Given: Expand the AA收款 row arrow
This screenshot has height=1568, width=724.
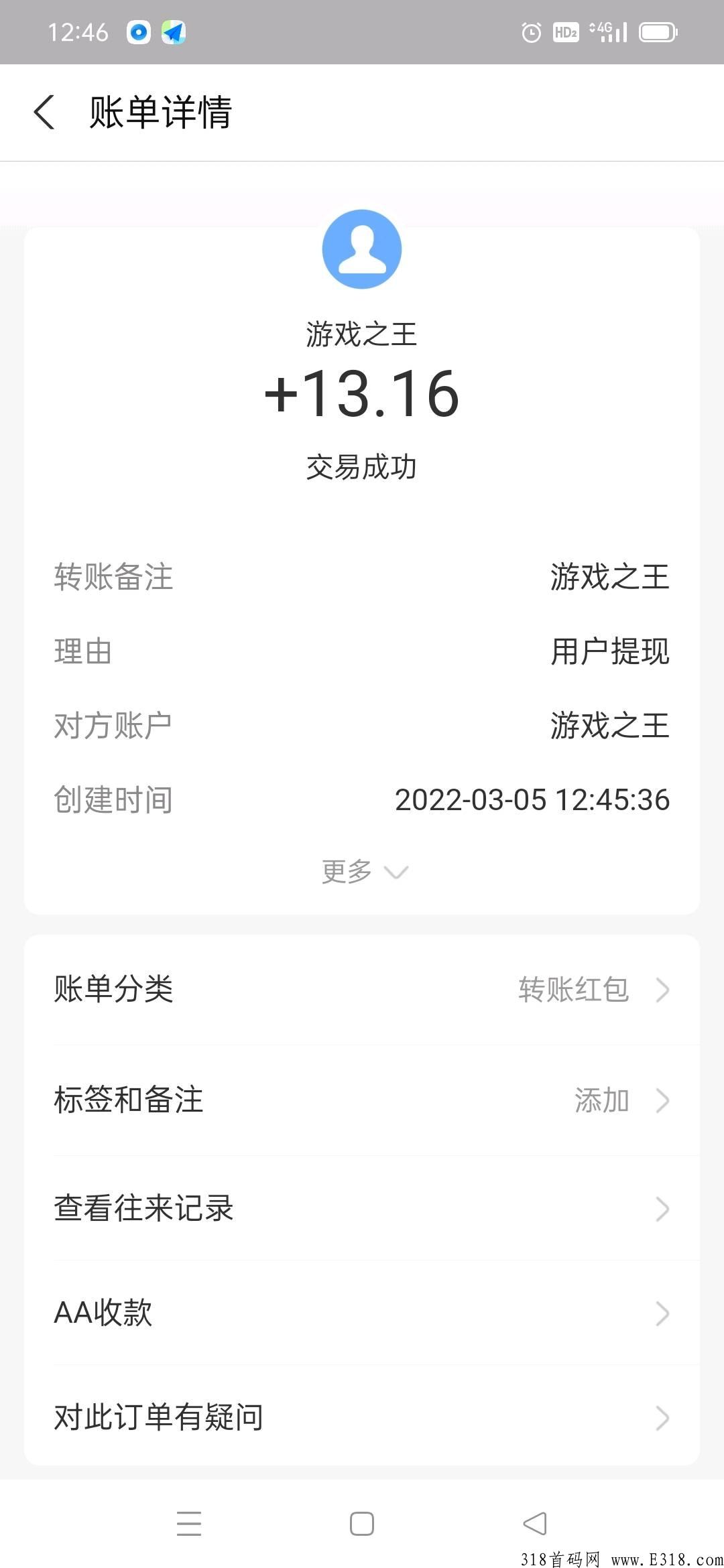Looking at the screenshot, I should click(662, 1314).
